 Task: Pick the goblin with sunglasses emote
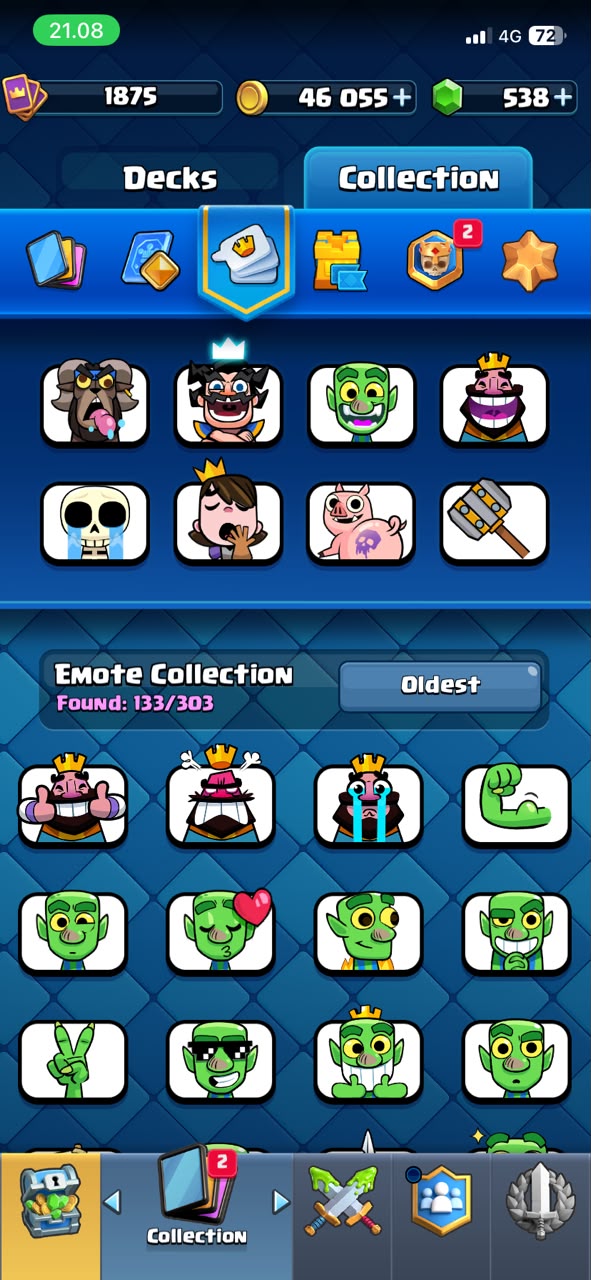tap(221, 1060)
